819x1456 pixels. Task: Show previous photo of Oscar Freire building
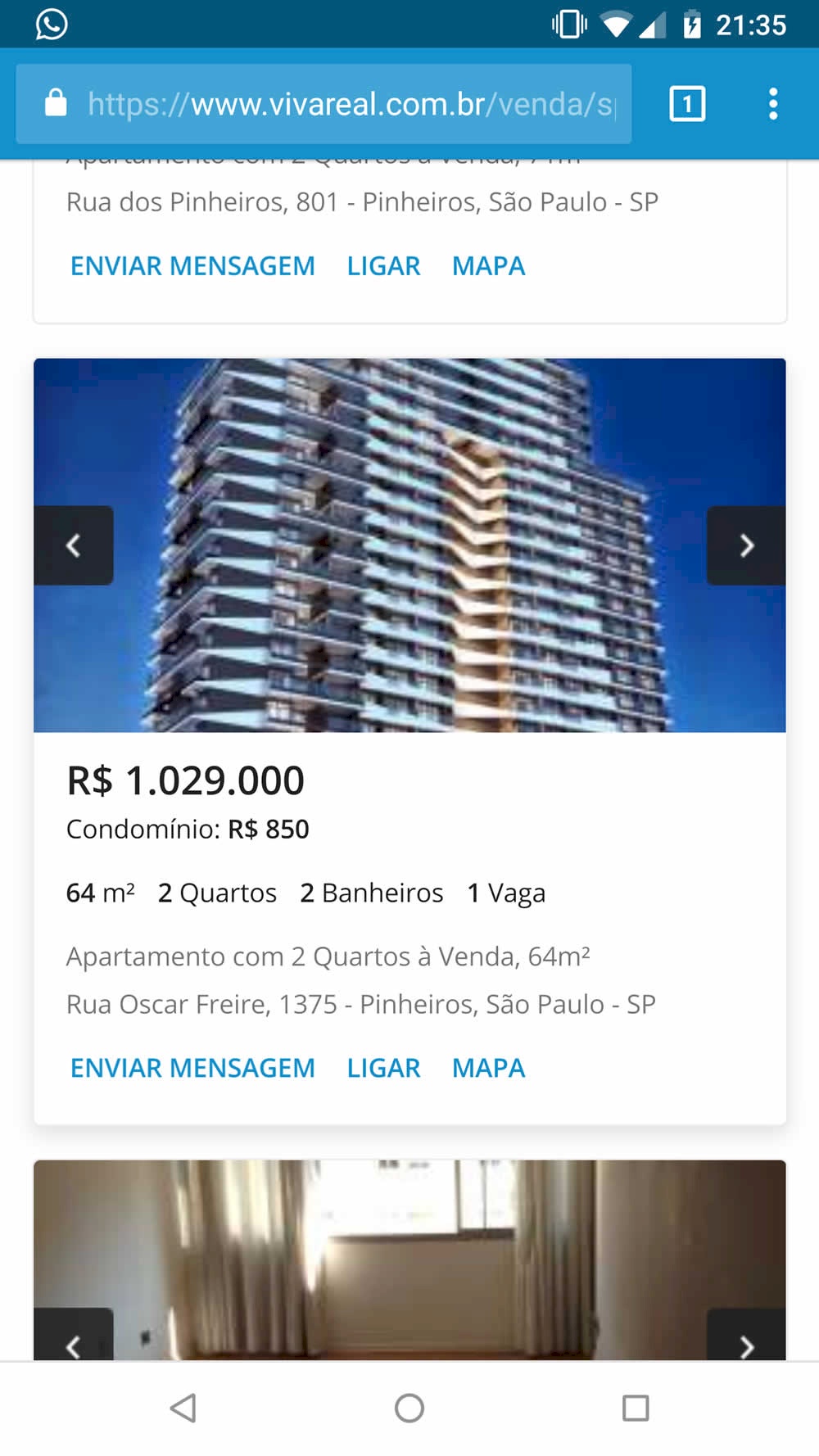click(x=74, y=545)
